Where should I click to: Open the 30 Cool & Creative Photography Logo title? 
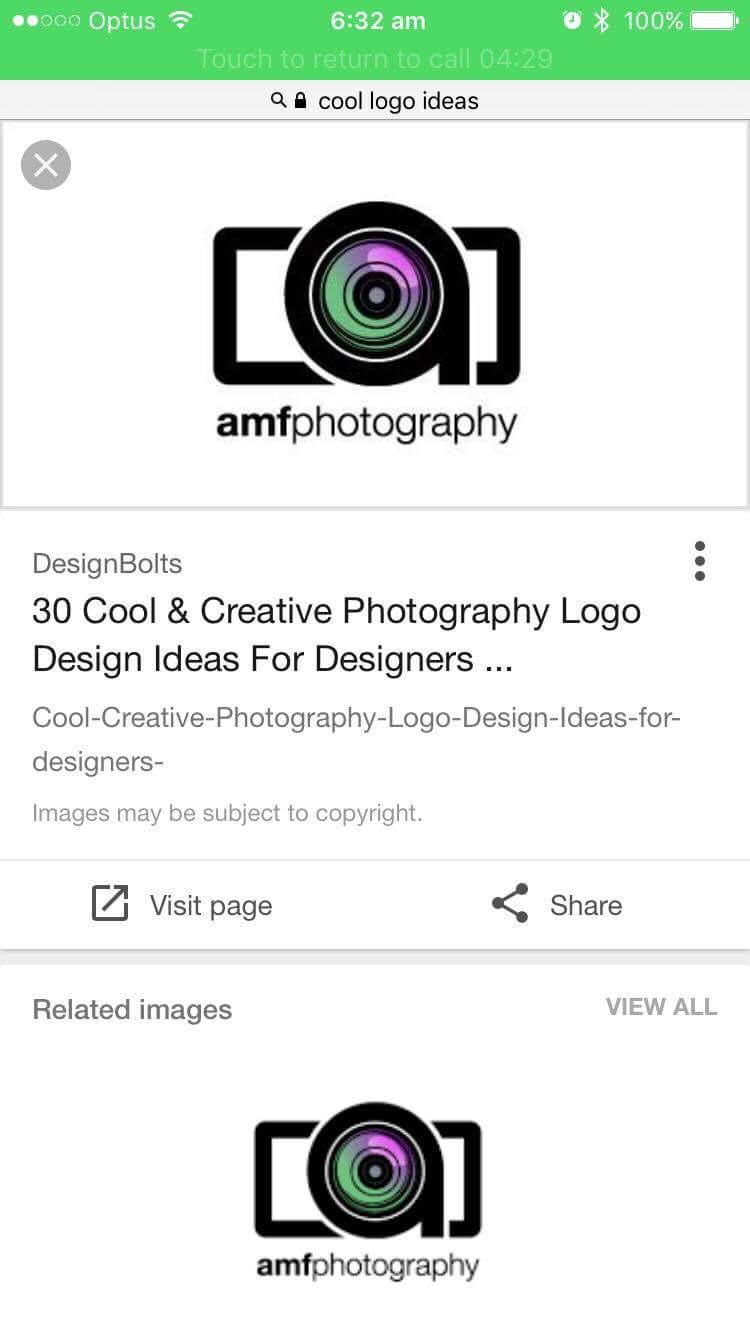(336, 635)
